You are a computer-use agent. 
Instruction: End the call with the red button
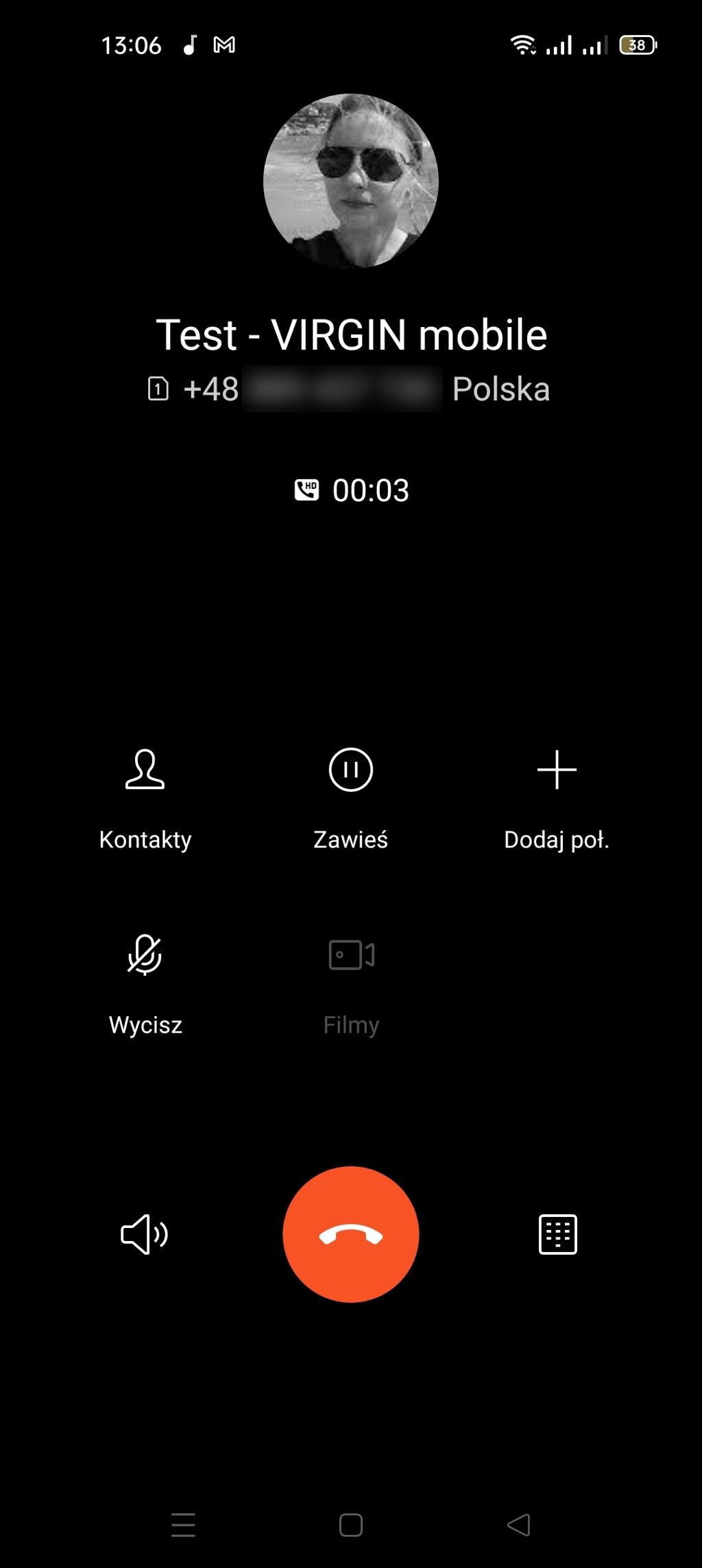click(350, 1234)
